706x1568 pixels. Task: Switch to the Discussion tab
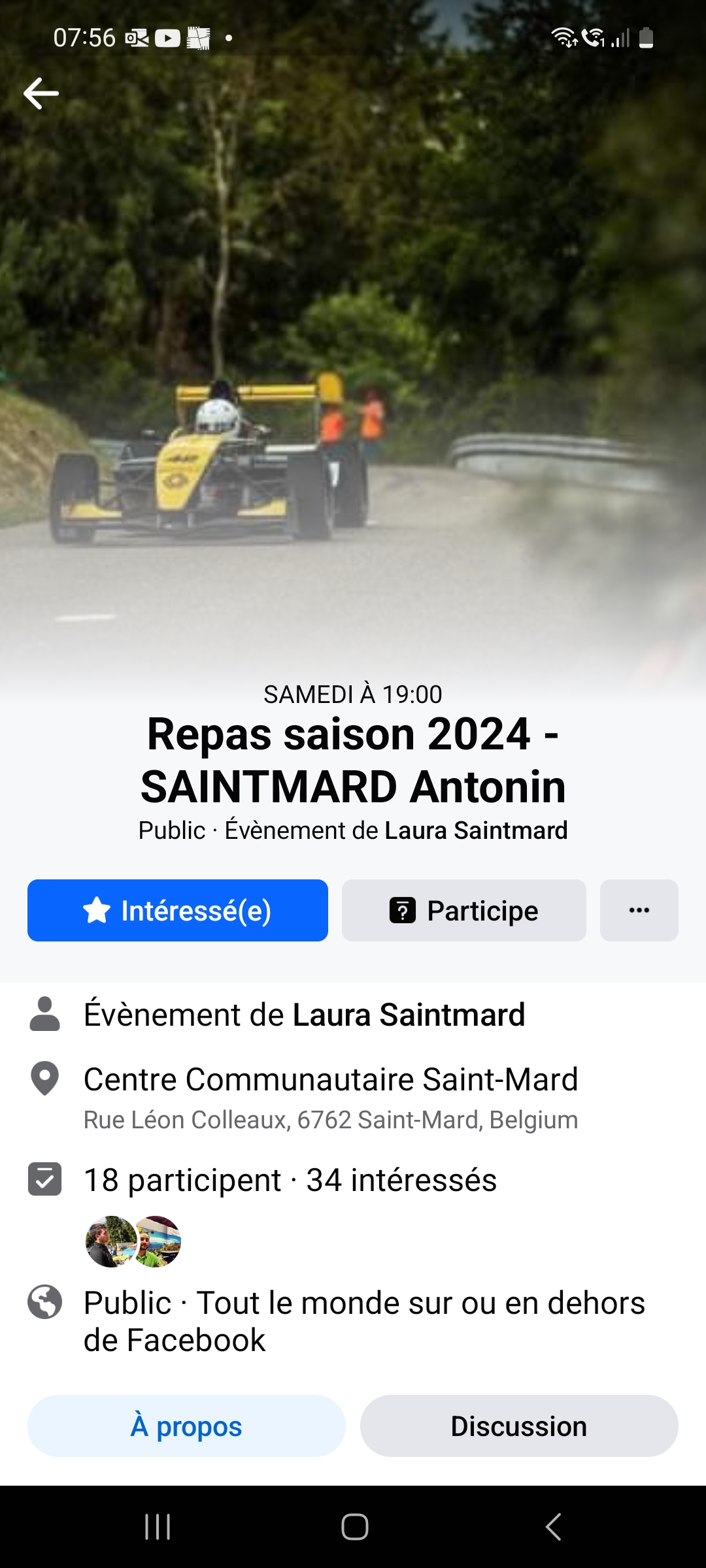pos(518,1426)
